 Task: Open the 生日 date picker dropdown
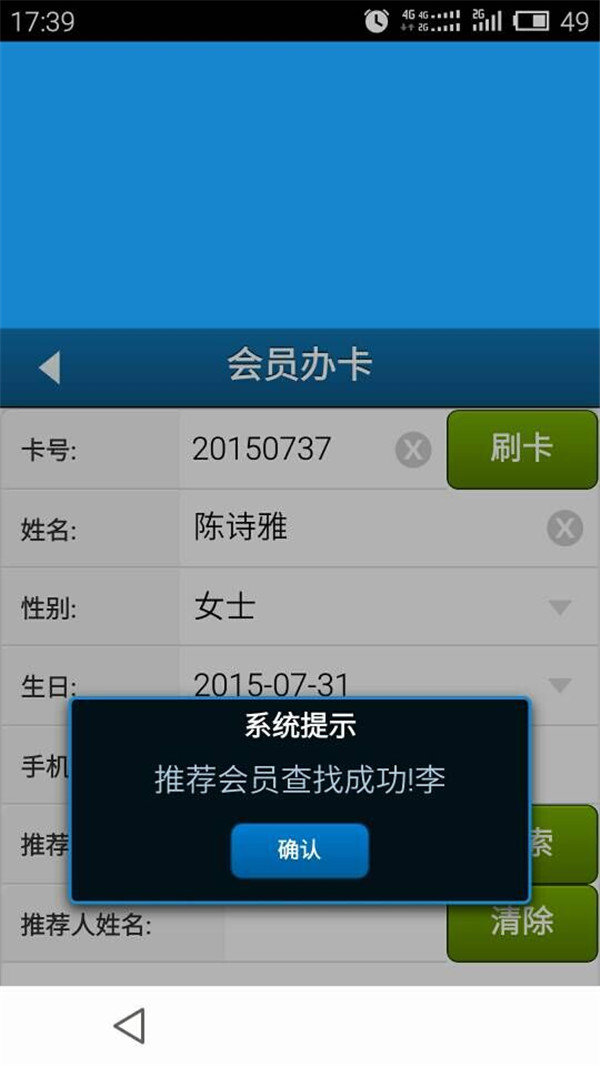tap(559, 685)
